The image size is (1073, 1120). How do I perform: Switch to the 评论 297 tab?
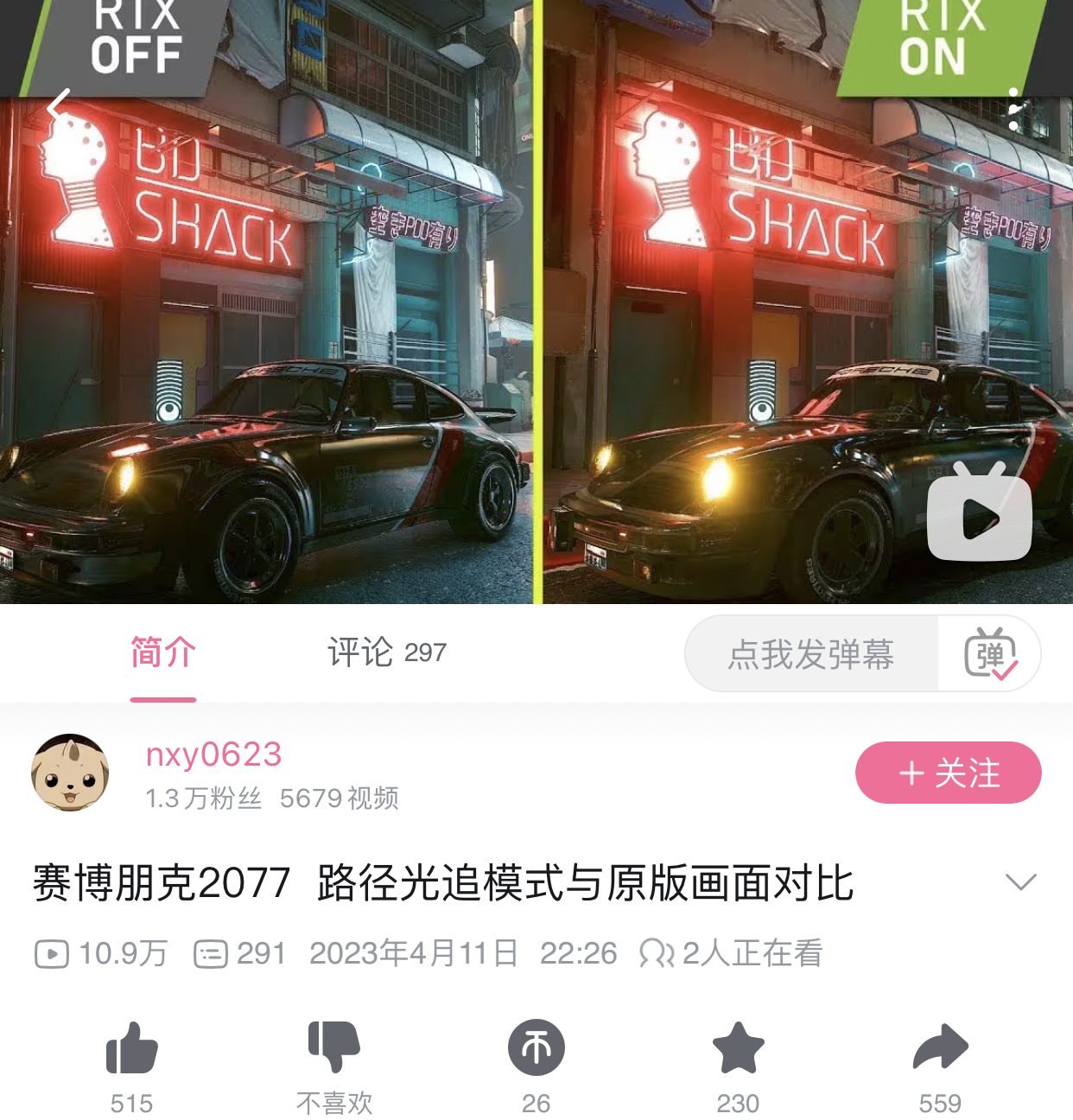[x=386, y=652]
